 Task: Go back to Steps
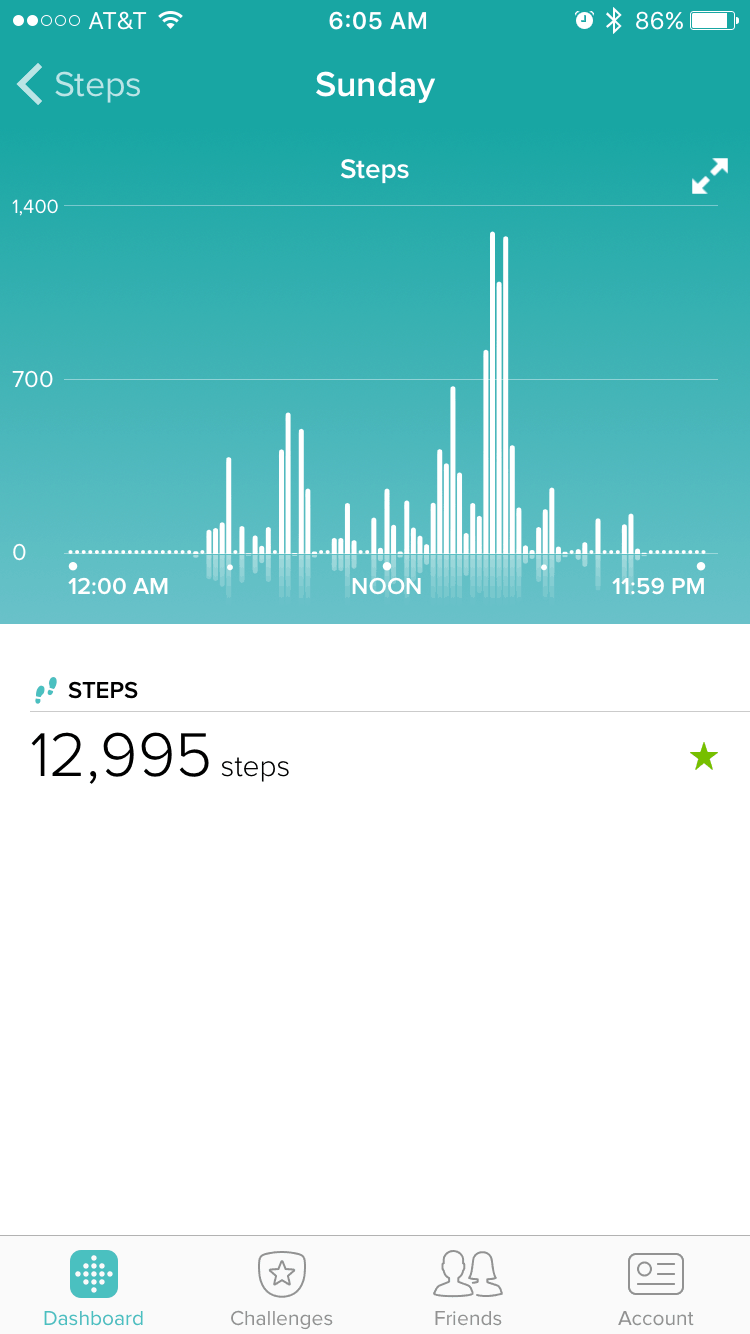pyautogui.click(x=79, y=85)
